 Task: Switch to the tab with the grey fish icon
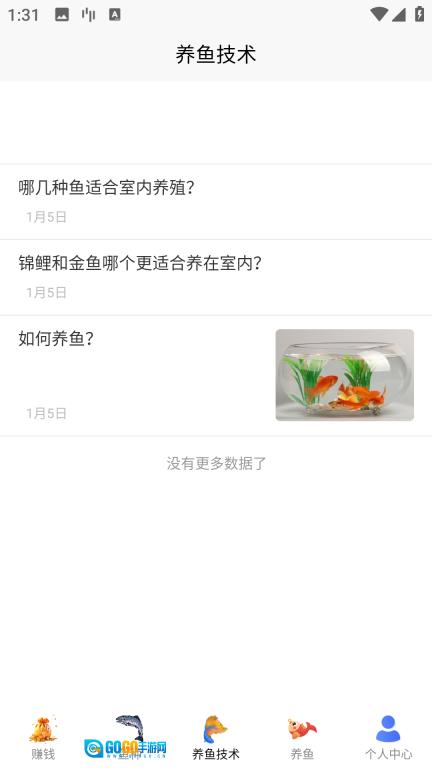point(129,738)
